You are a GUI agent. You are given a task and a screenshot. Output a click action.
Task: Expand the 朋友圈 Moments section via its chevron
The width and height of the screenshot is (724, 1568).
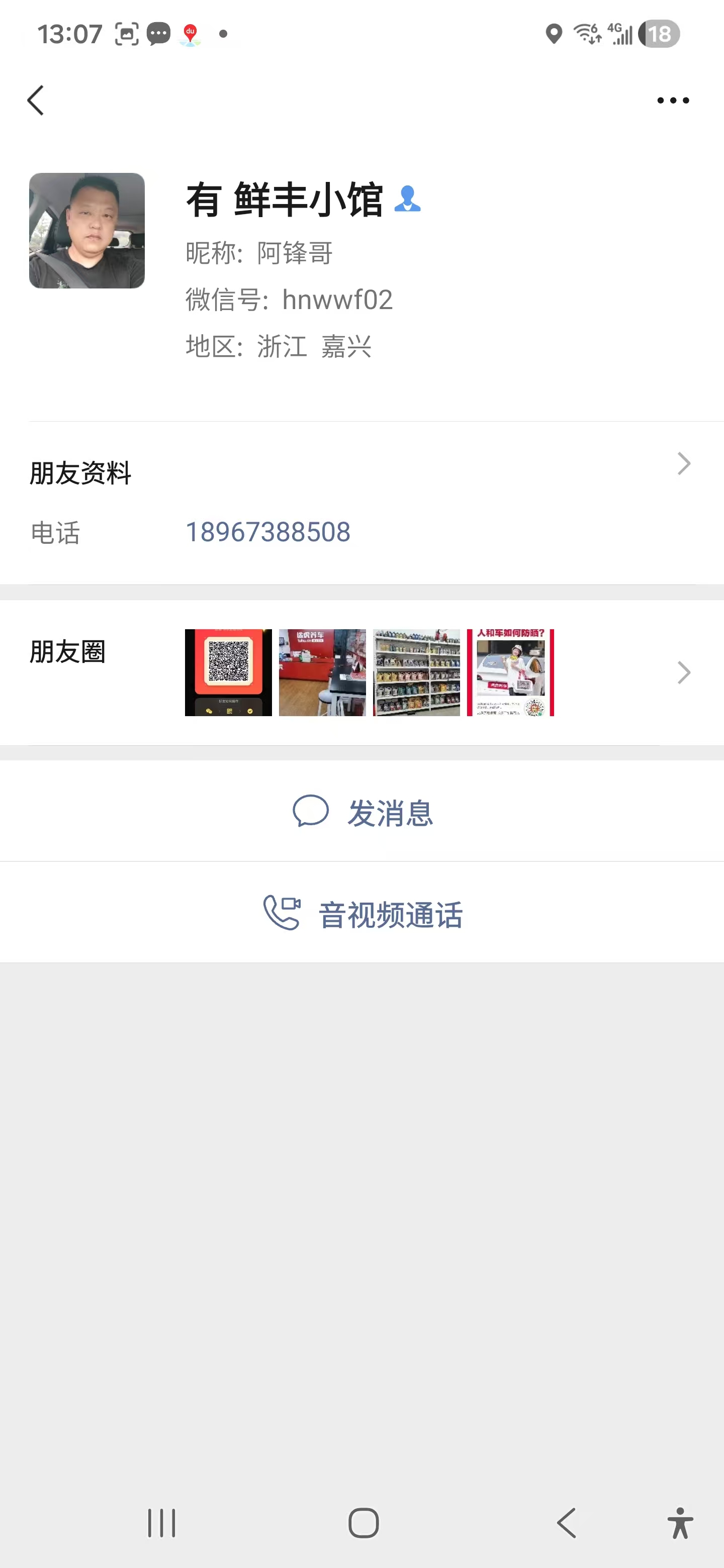click(x=683, y=672)
